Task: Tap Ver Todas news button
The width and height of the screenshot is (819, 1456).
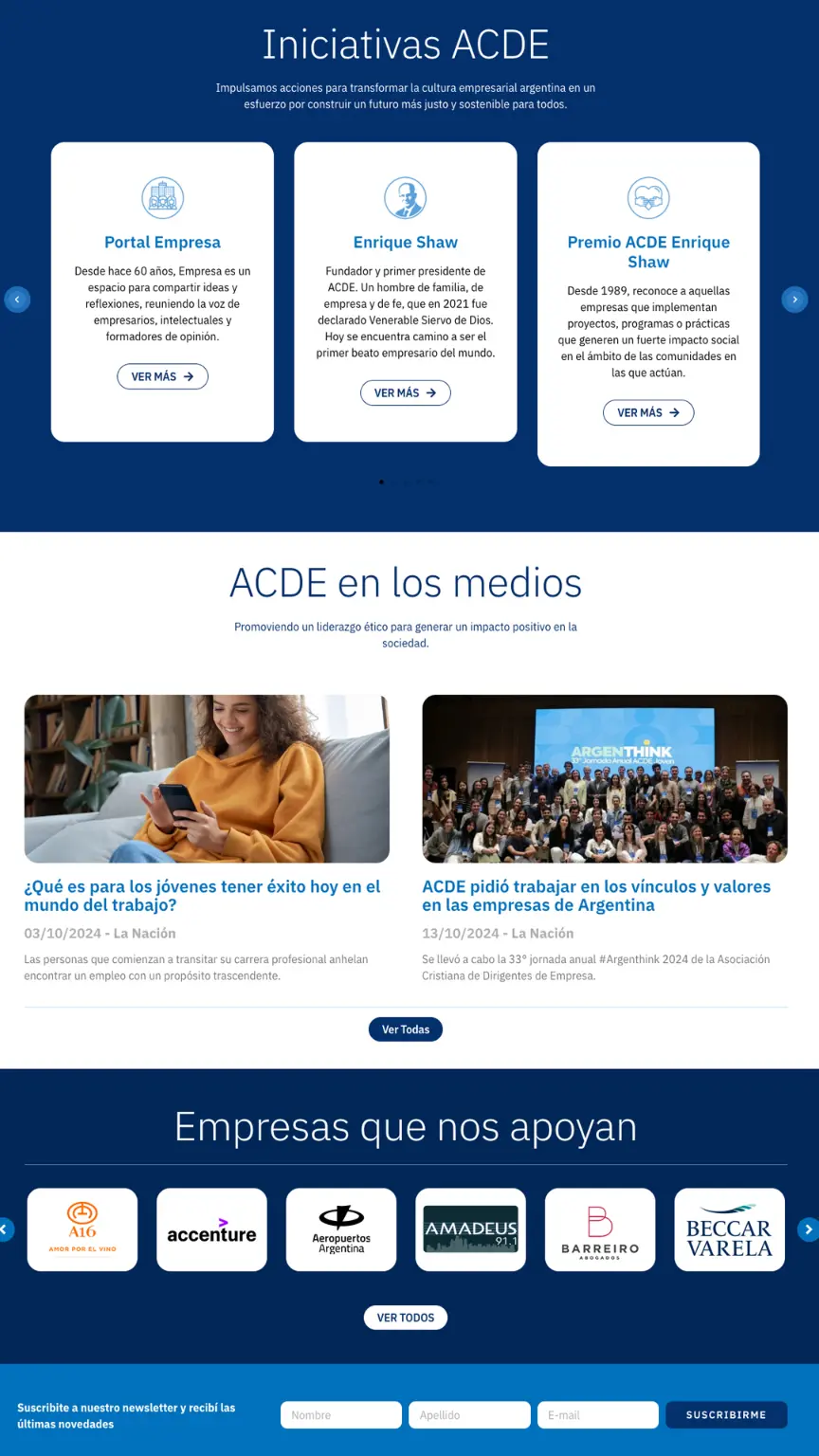Action: 406,1029
